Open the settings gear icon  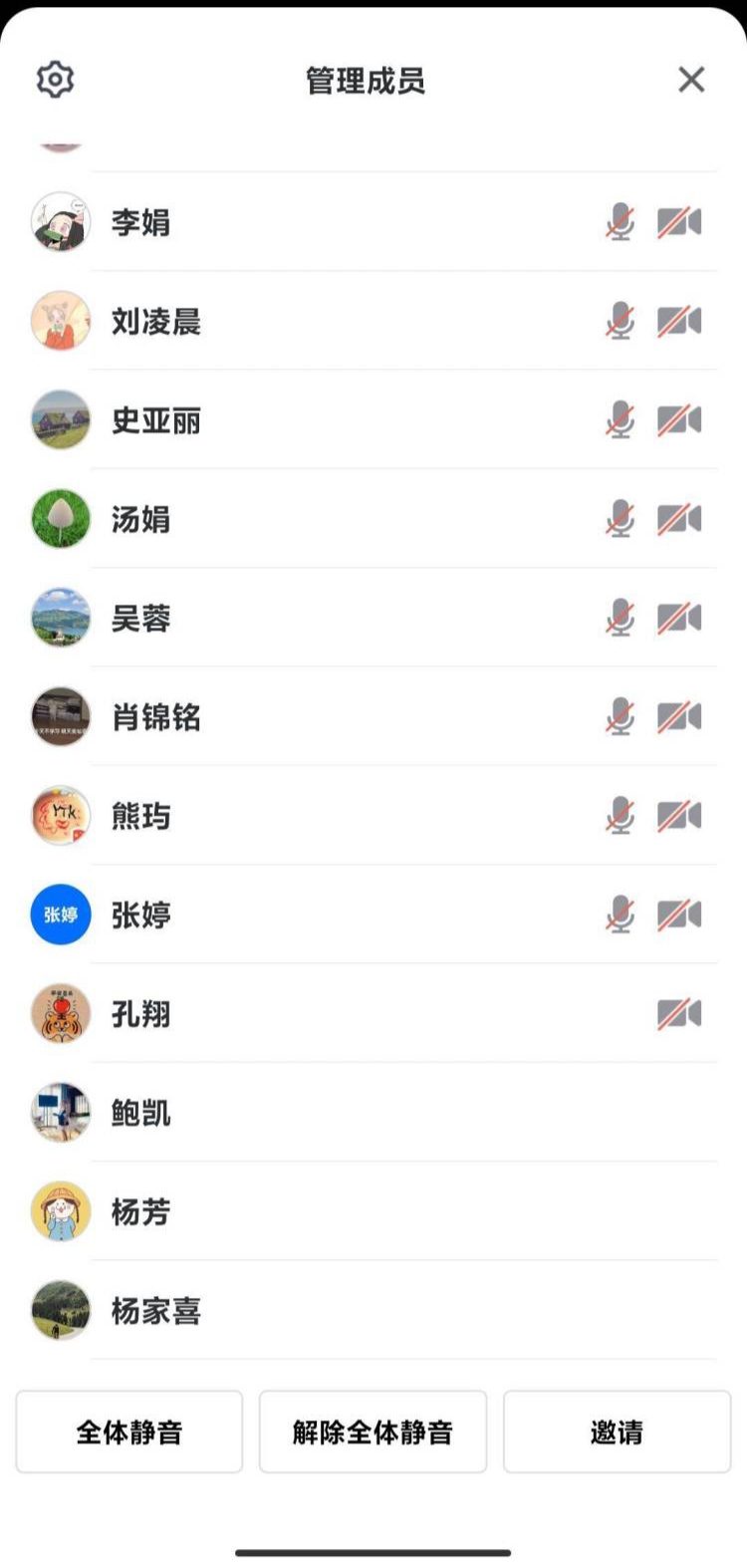56,80
